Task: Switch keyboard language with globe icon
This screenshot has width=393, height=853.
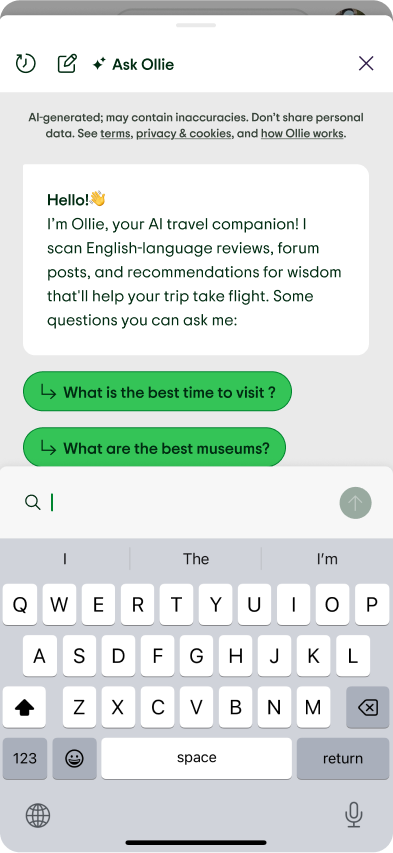Action: [38, 815]
